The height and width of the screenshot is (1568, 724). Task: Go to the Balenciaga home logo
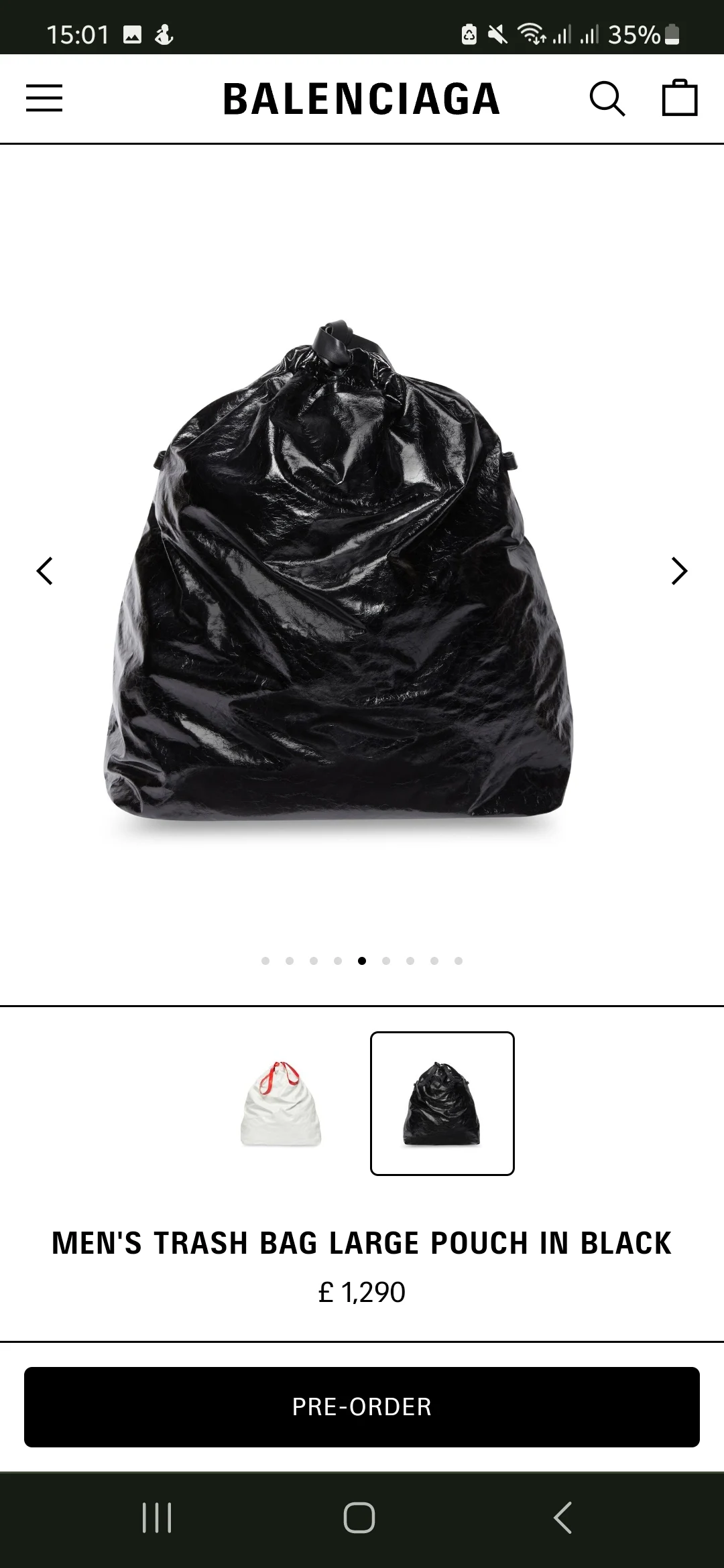(361, 99)
